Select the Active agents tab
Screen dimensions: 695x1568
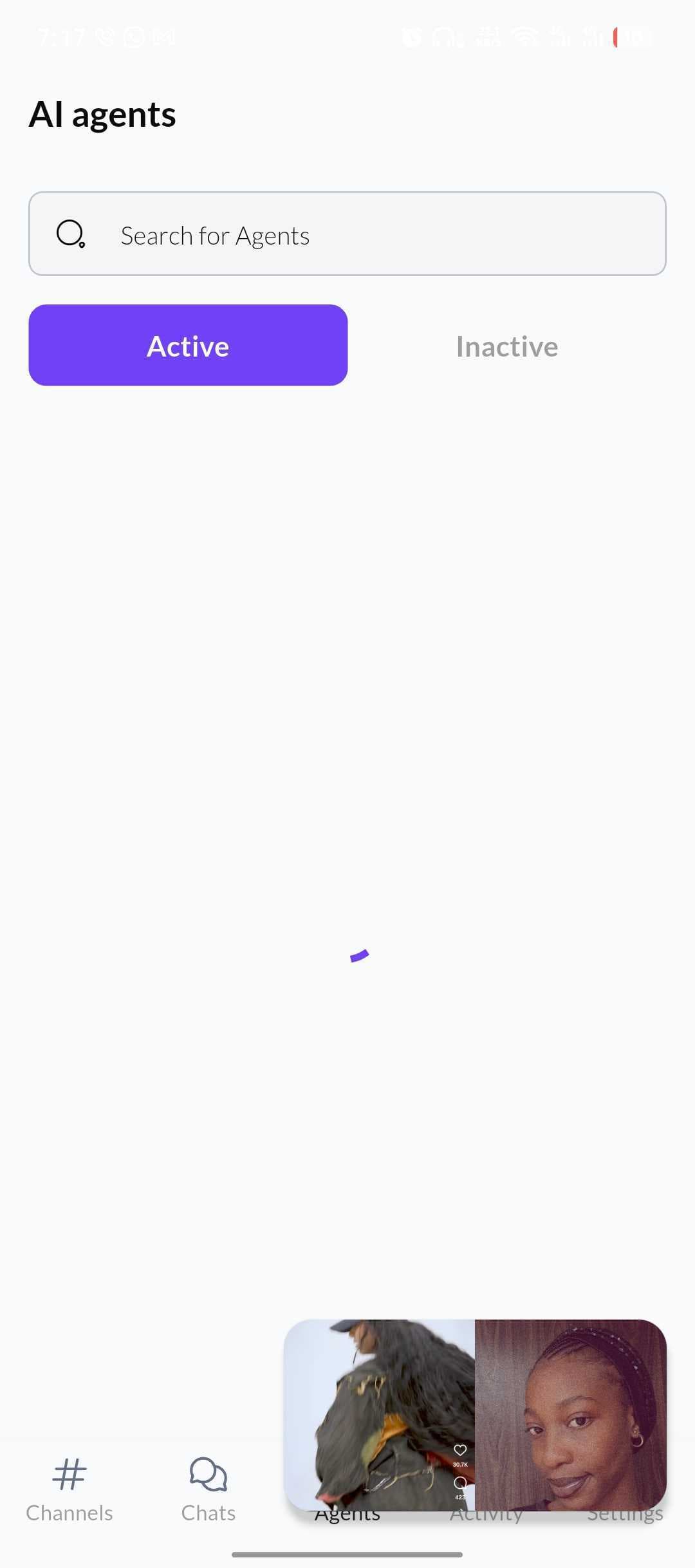pyautogui.click(x=188, y=346)
